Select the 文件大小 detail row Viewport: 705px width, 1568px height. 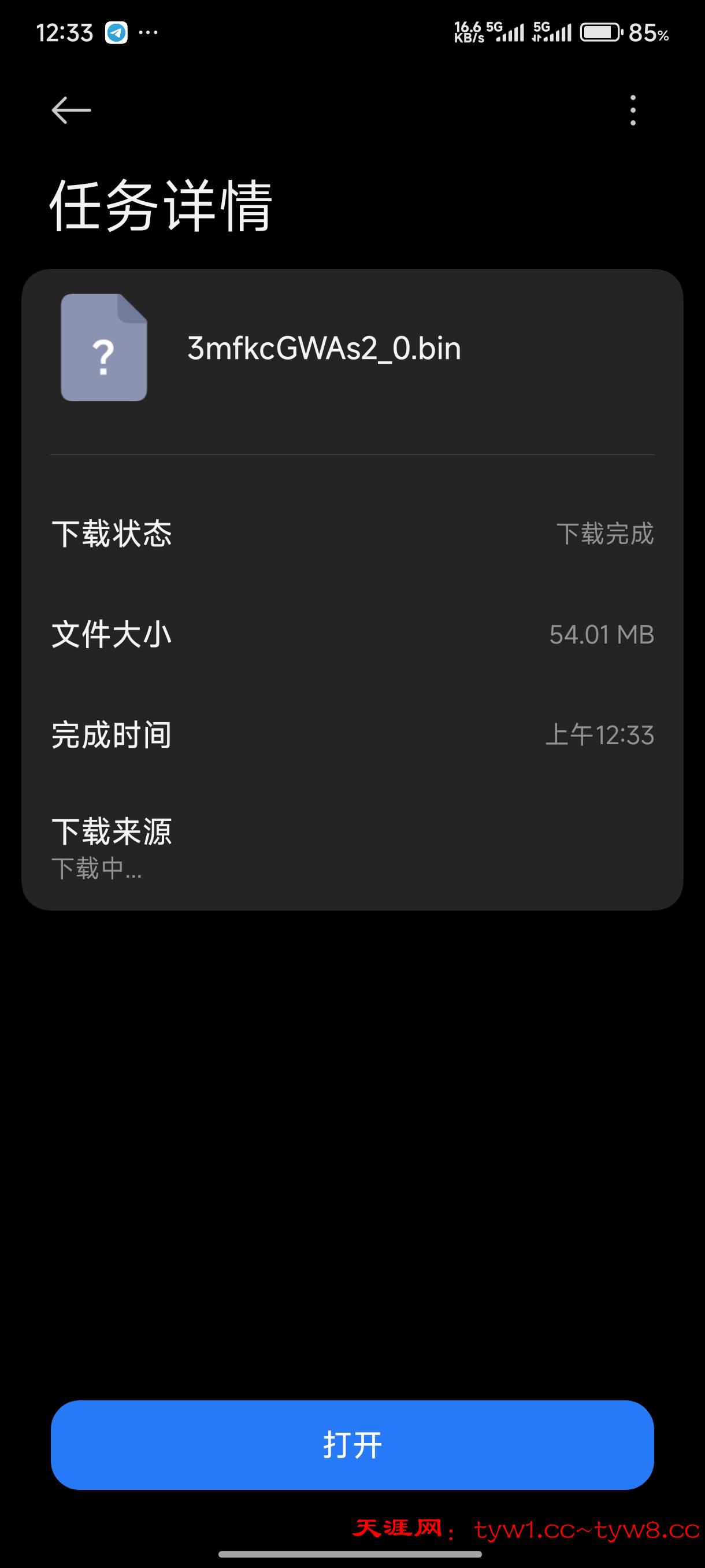(112, 634)
